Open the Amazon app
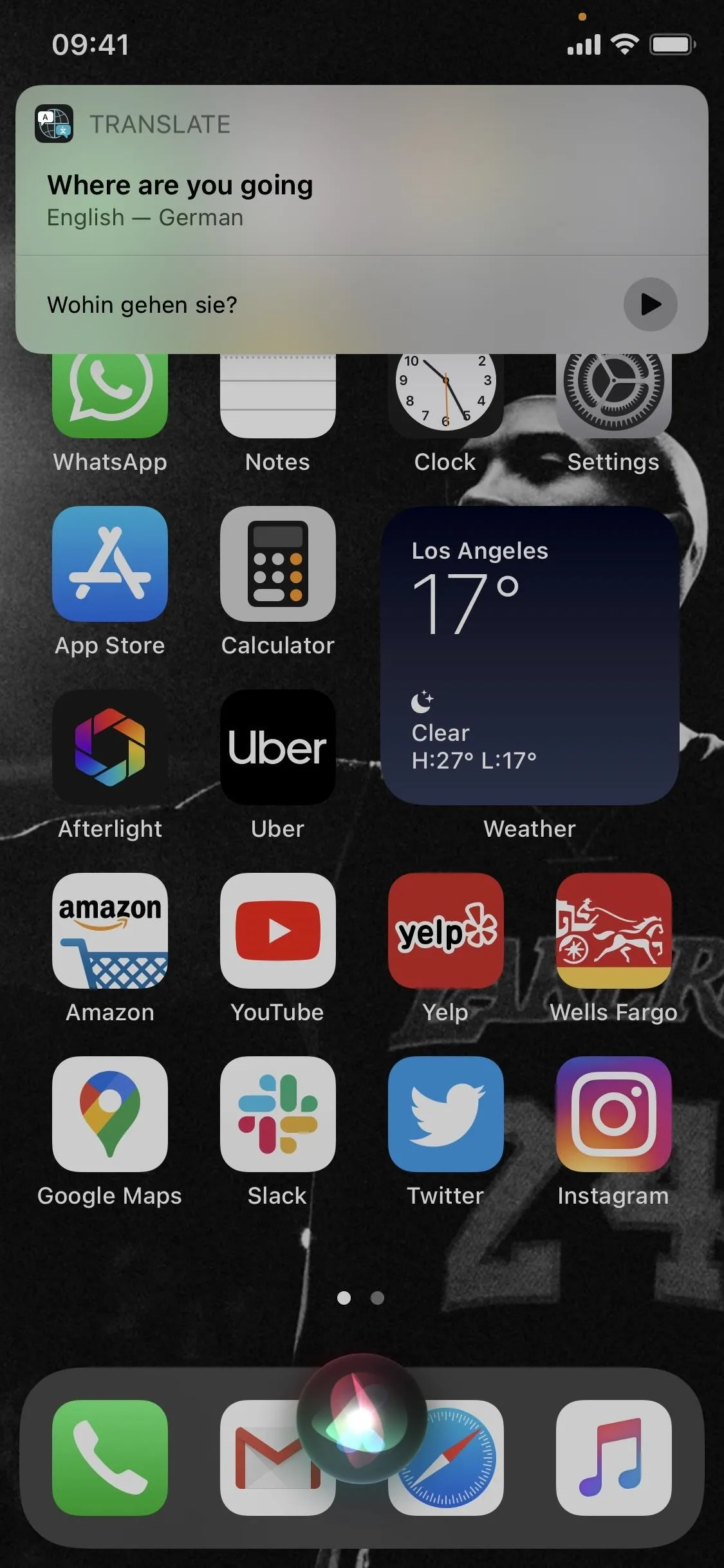724x1568 pixels. click(x=110, y=931)
